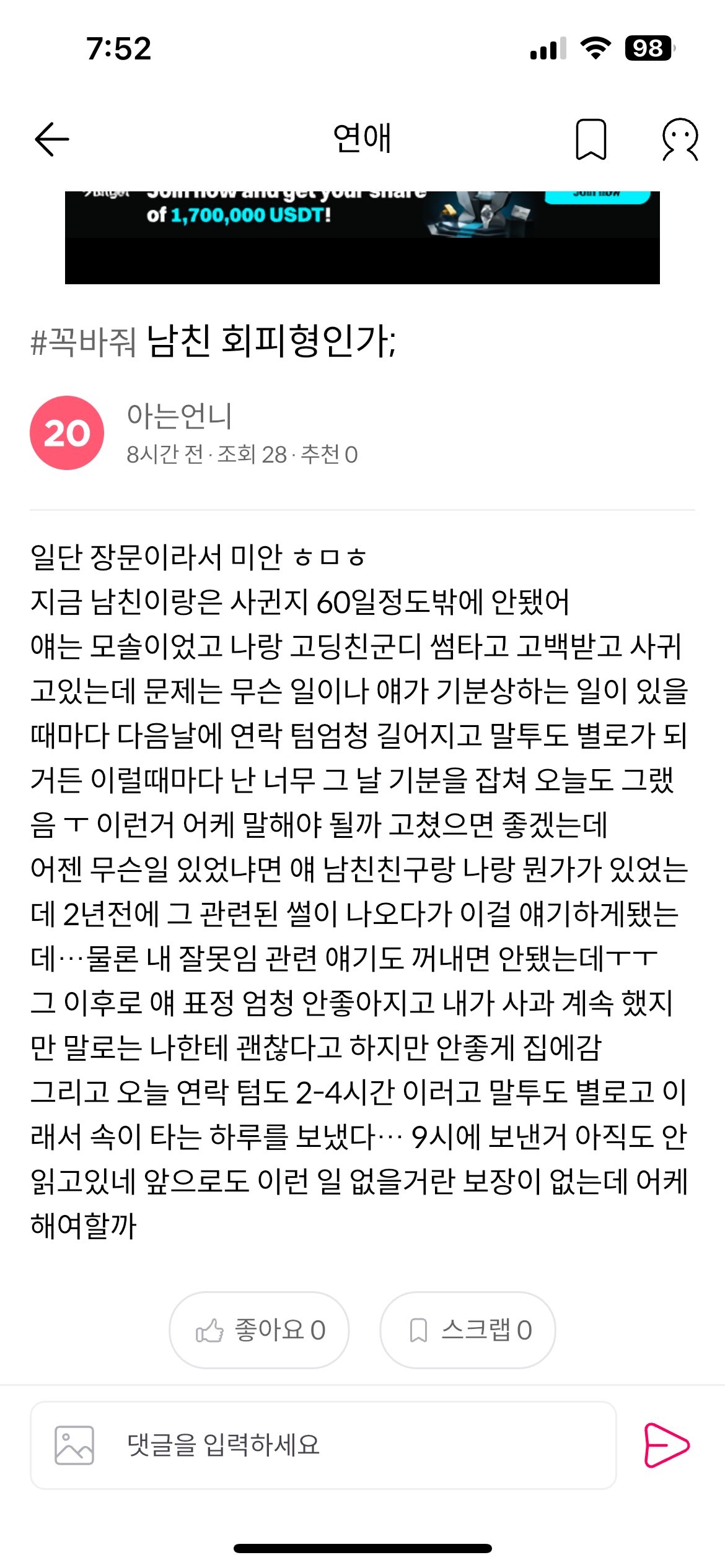Open 아는언니's profile avatar

(x=67, y=433)
